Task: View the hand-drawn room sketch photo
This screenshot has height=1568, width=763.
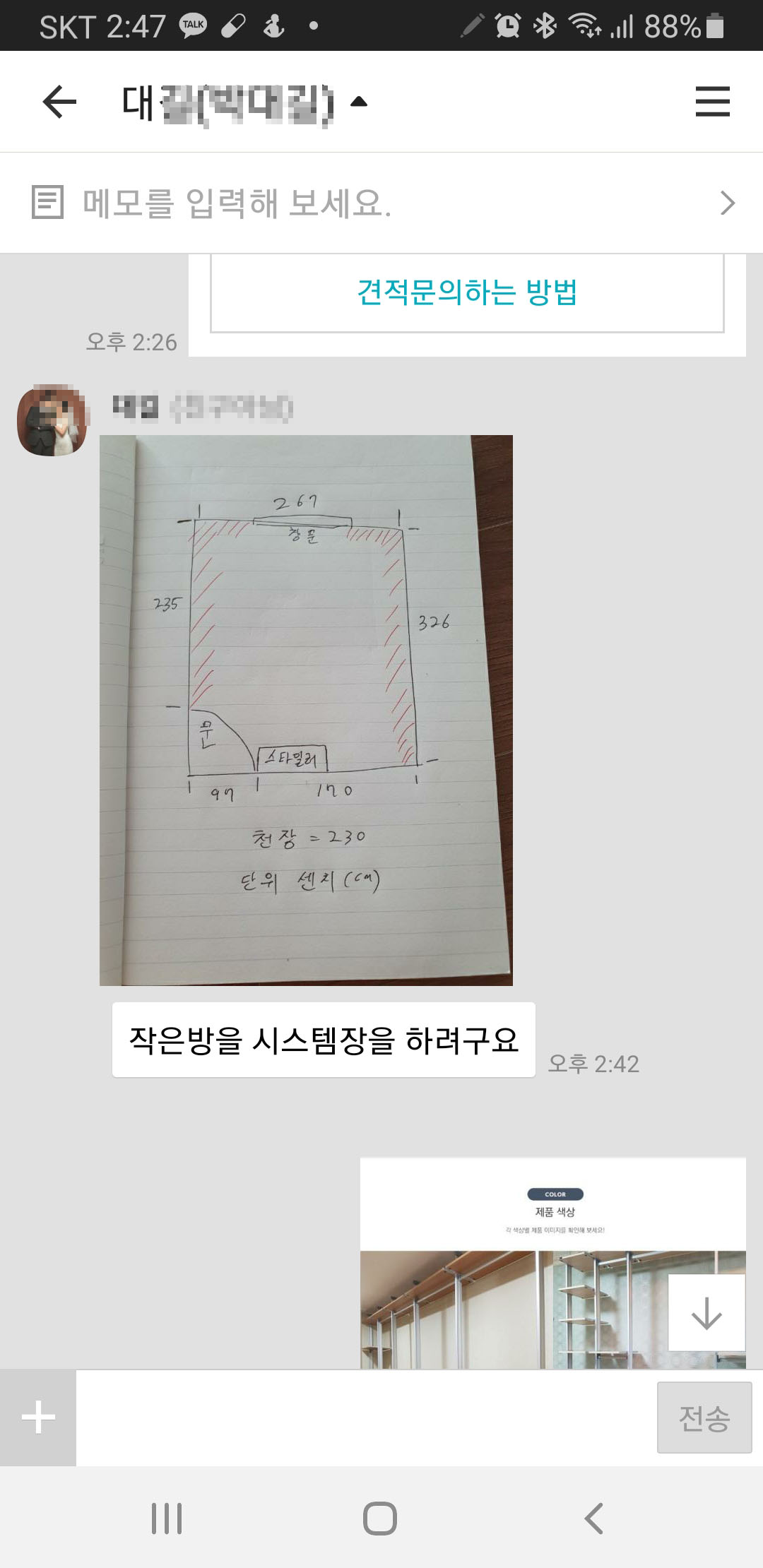Action: point(306,710)
